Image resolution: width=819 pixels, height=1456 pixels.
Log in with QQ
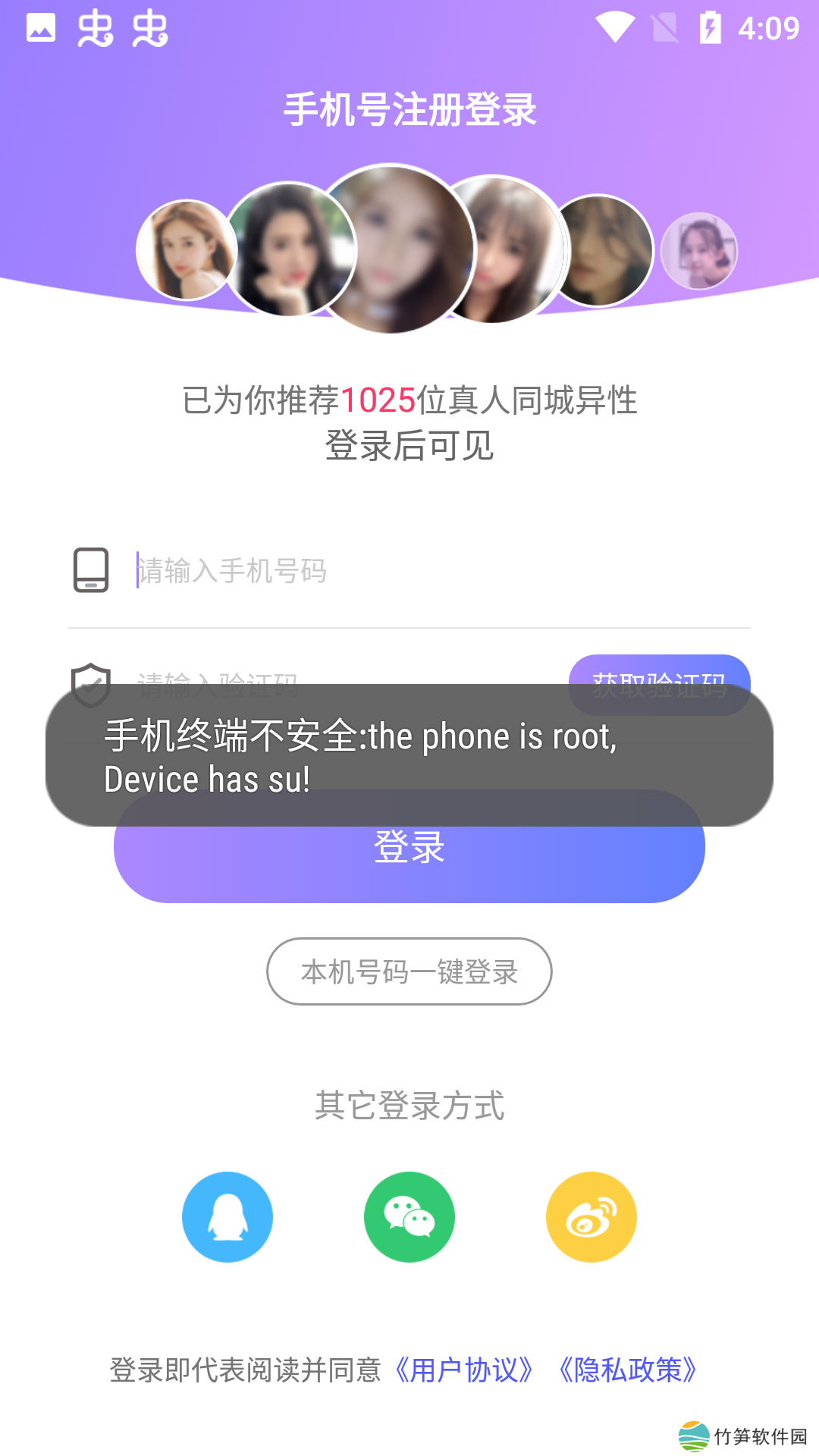click(x=227, y=1217)
